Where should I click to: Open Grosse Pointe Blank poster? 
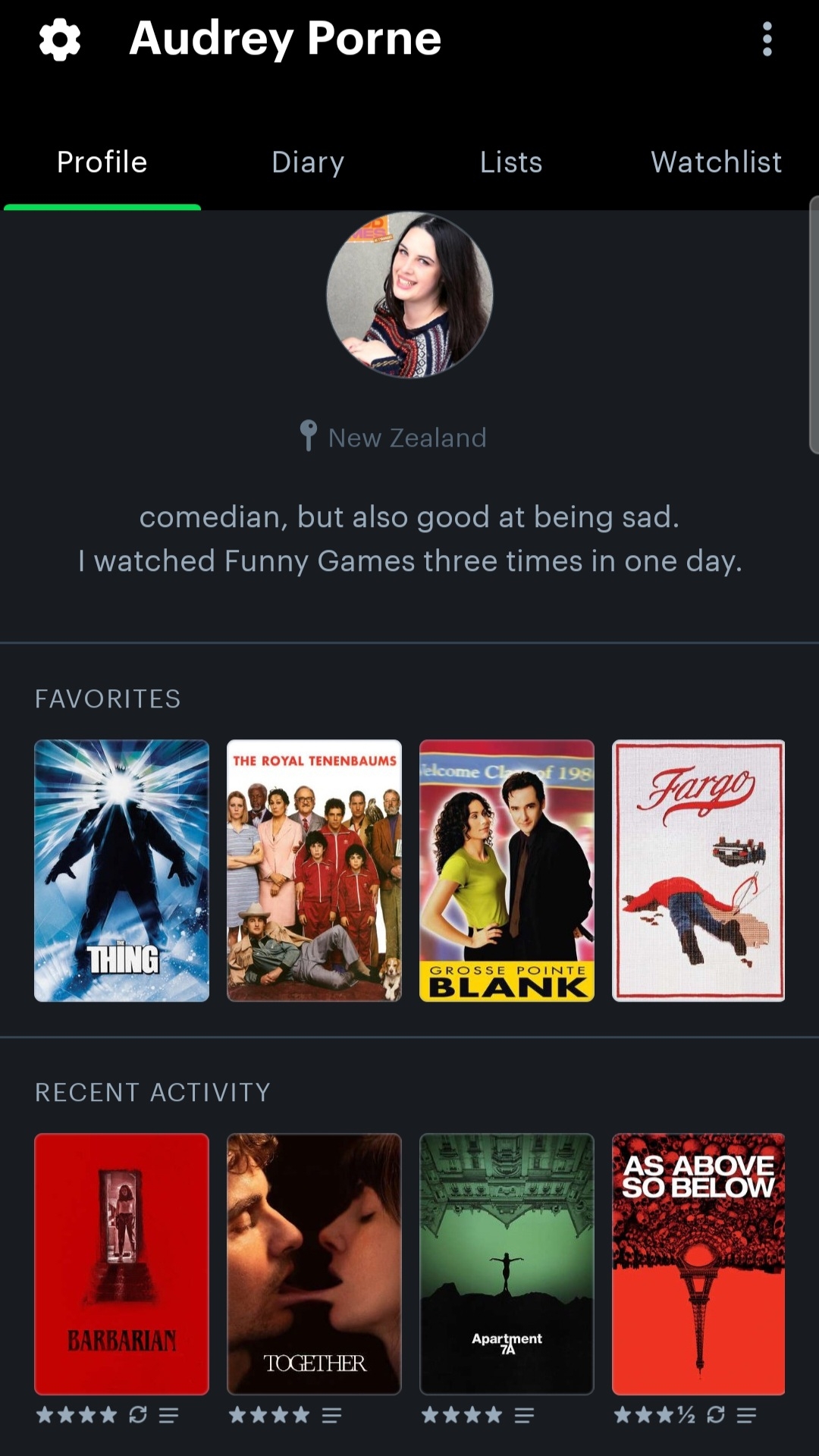[507, 870]
